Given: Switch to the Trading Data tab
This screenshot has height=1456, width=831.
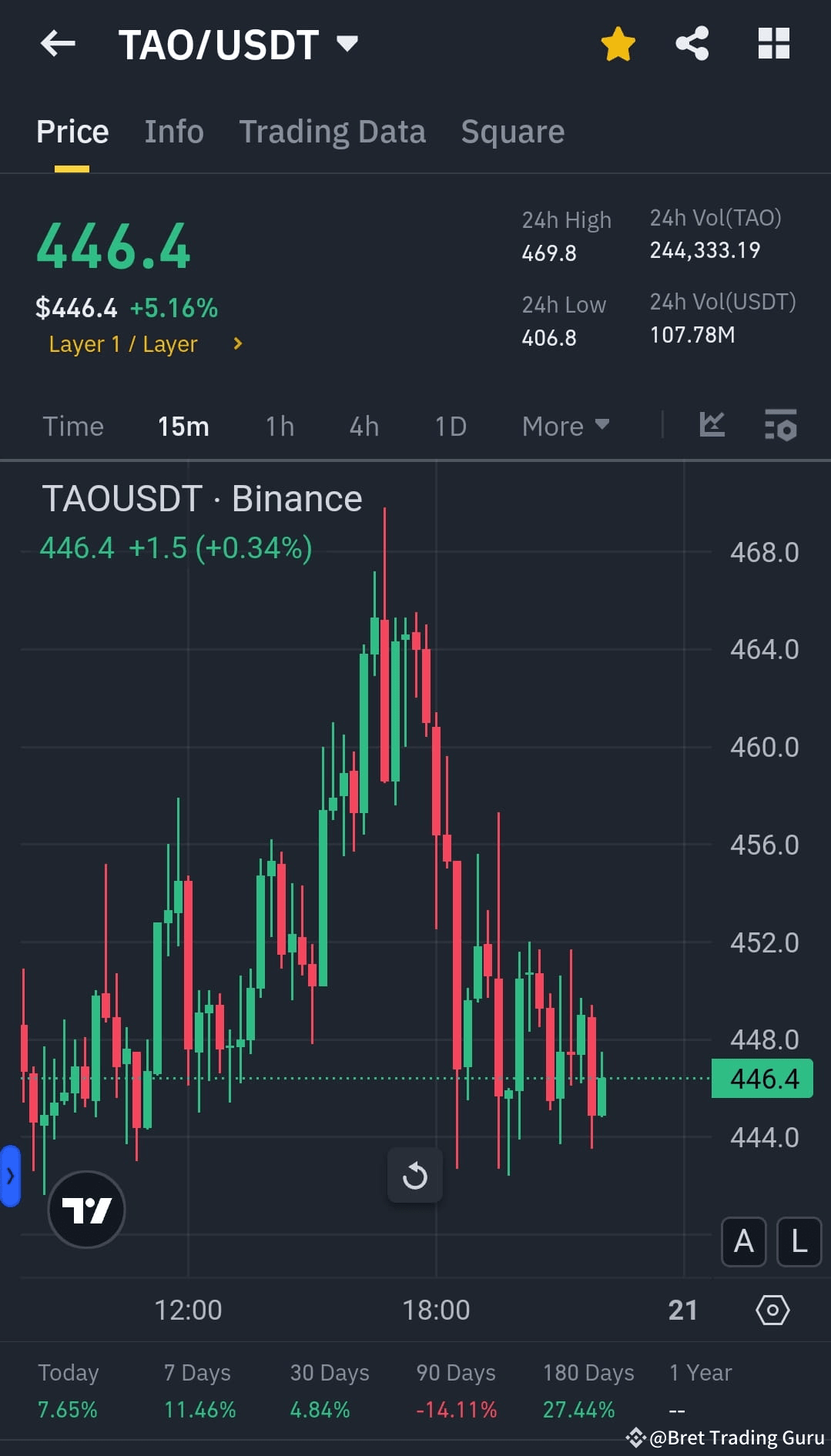Looking at the screenshot, I should (x=333, y=131).
